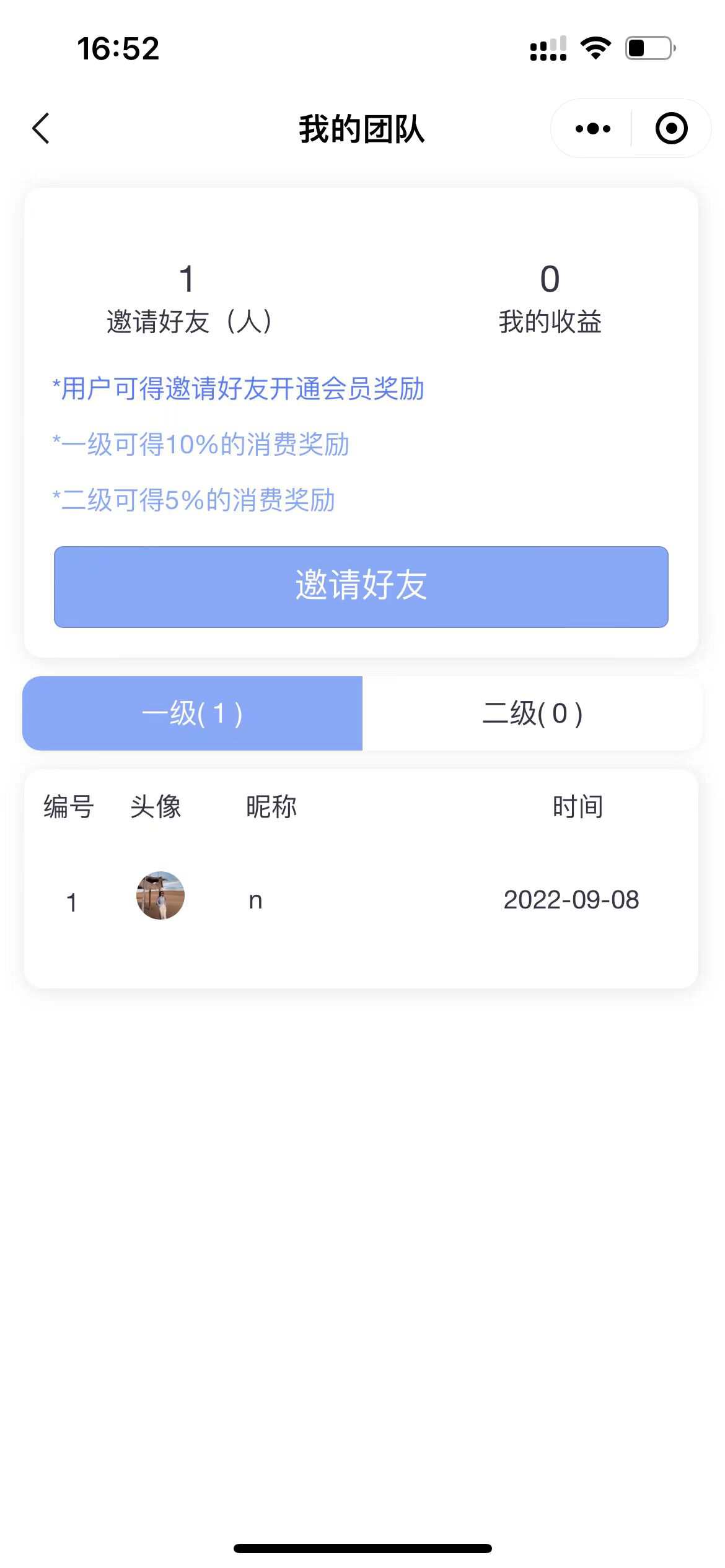Tap the 邀请好友 button
Image resolution: width=725 pixels, height=1568 pixels.
[x=361, y=586]
